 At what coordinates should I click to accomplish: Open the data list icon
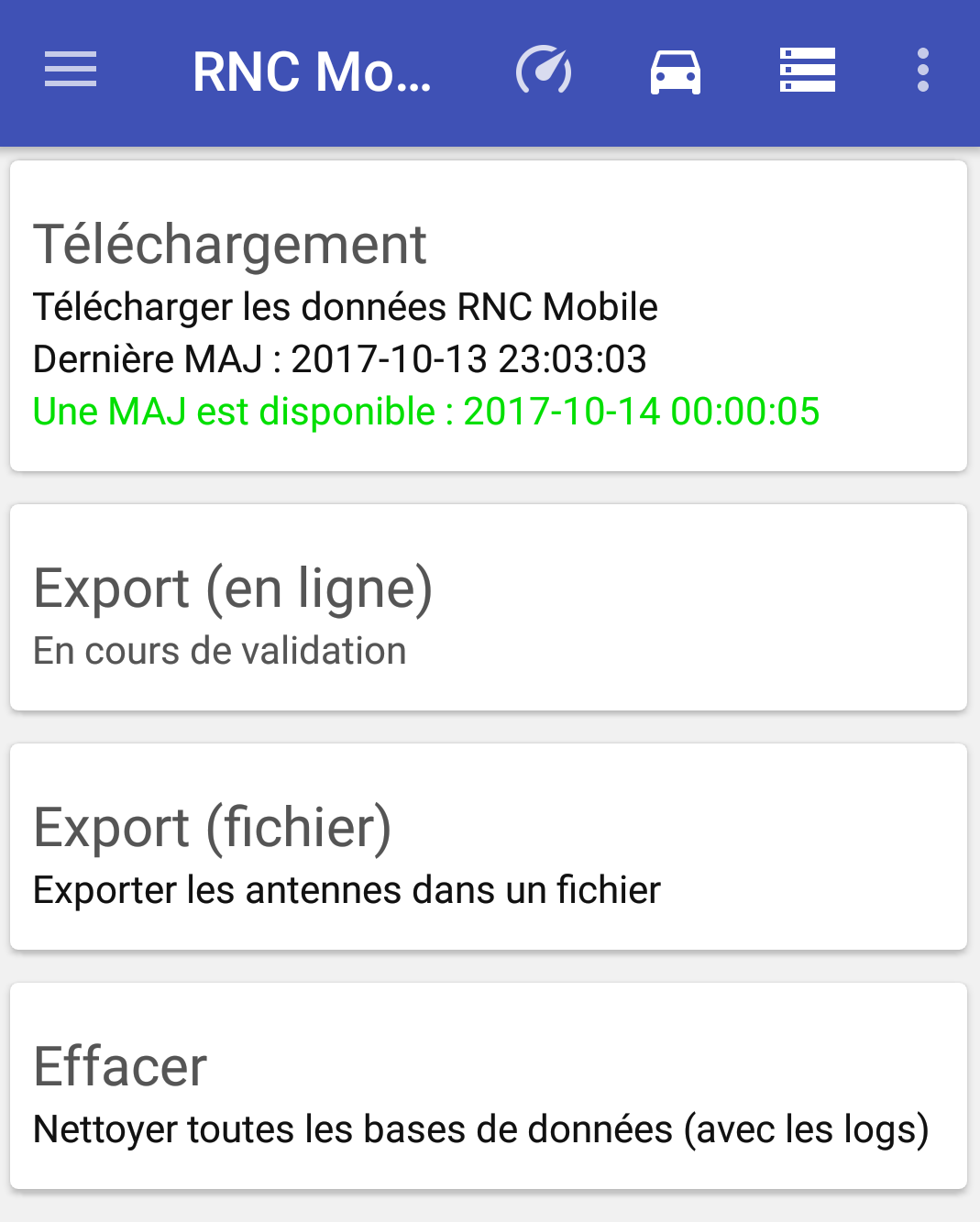pyautogui.click(x=807, y=71)
